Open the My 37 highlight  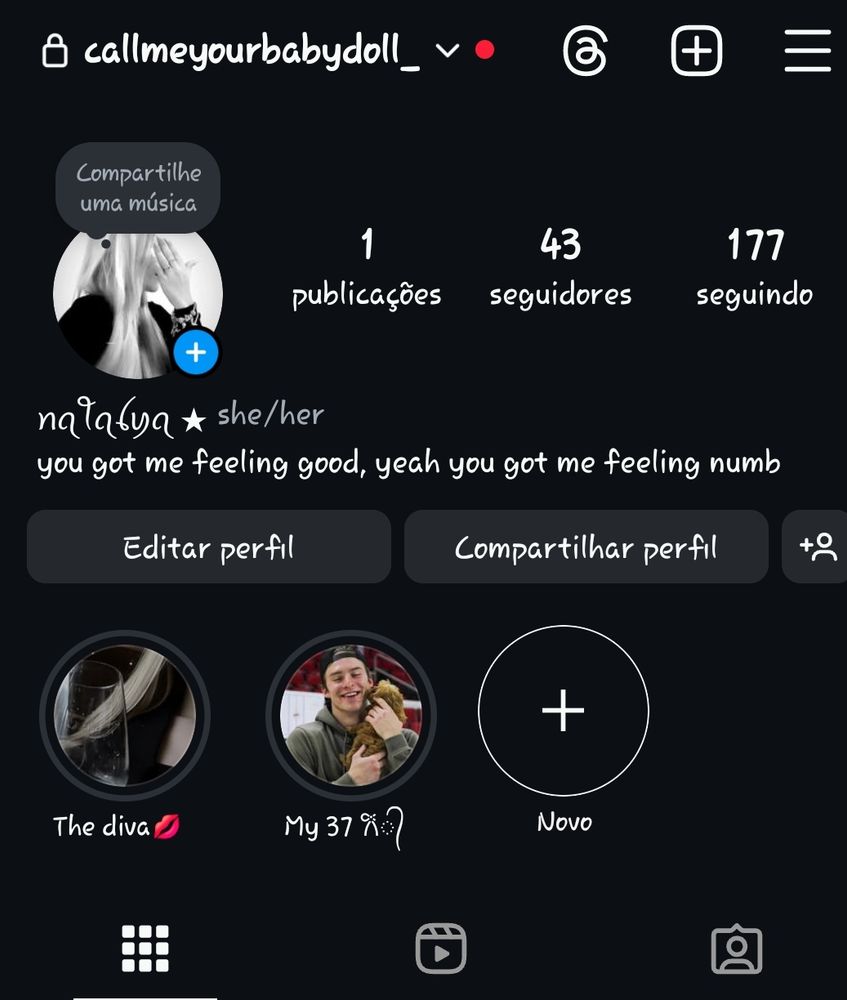coord(351,715)
